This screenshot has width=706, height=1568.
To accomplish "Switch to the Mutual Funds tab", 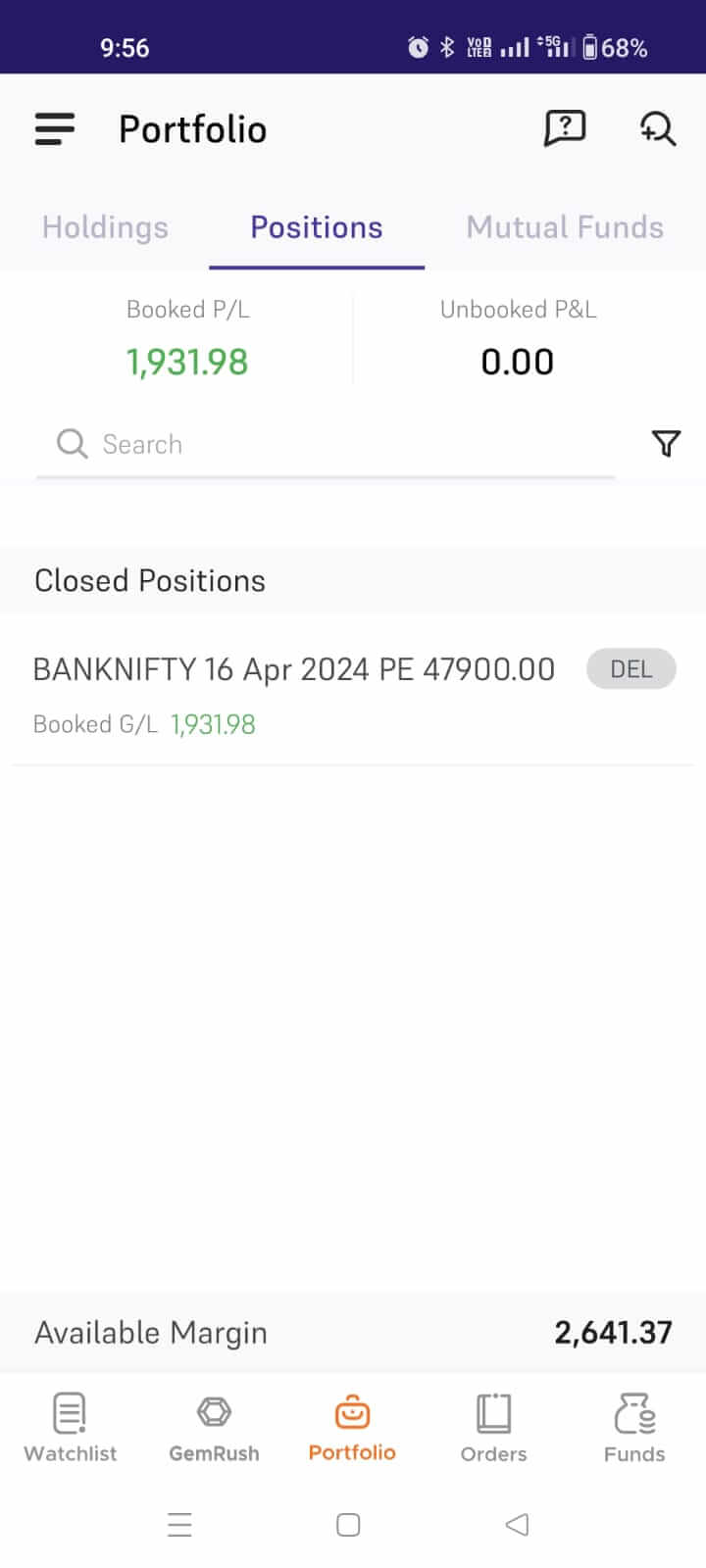I will (565, 227).
